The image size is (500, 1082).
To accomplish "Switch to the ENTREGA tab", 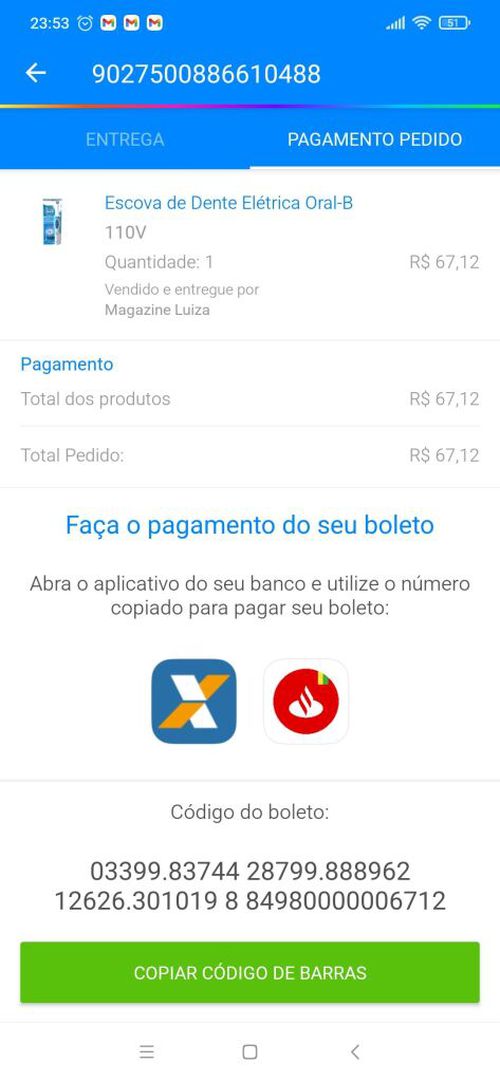I will (125, 139).
